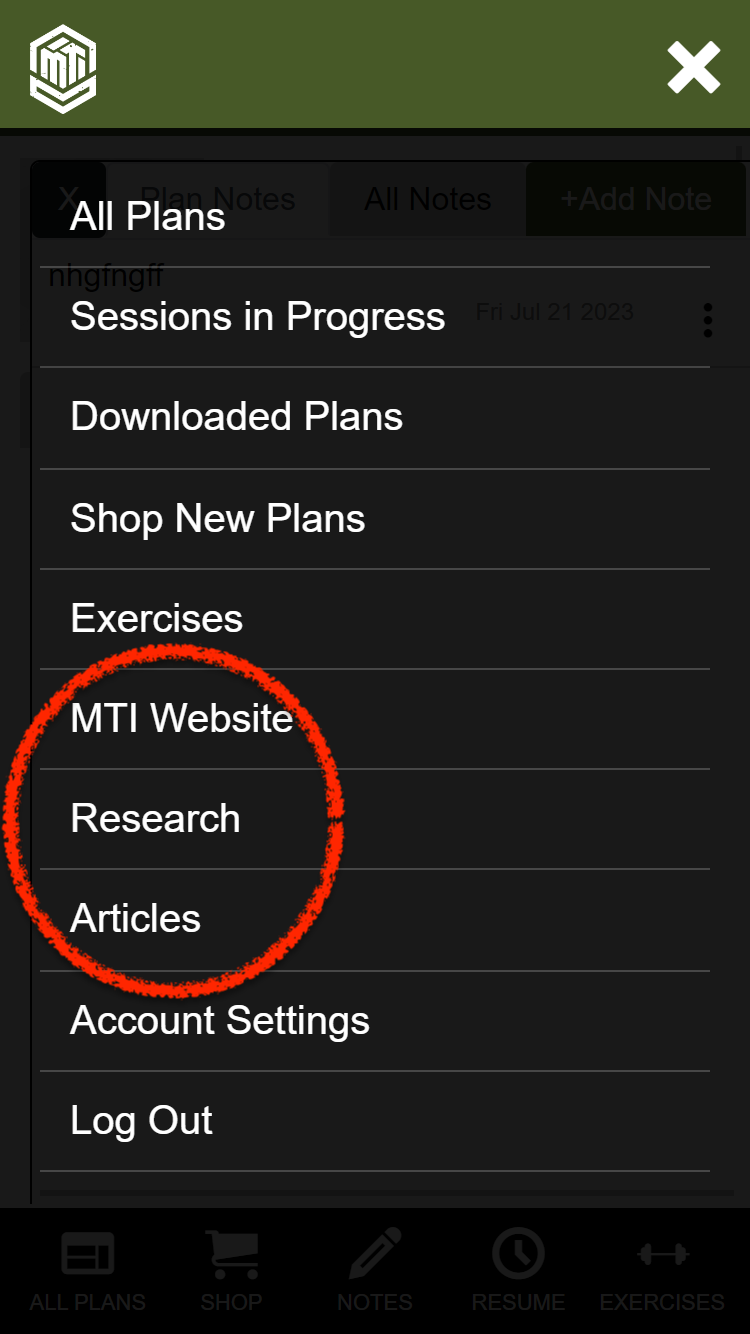Open Downloaded Plans

[x=236, y=417]
